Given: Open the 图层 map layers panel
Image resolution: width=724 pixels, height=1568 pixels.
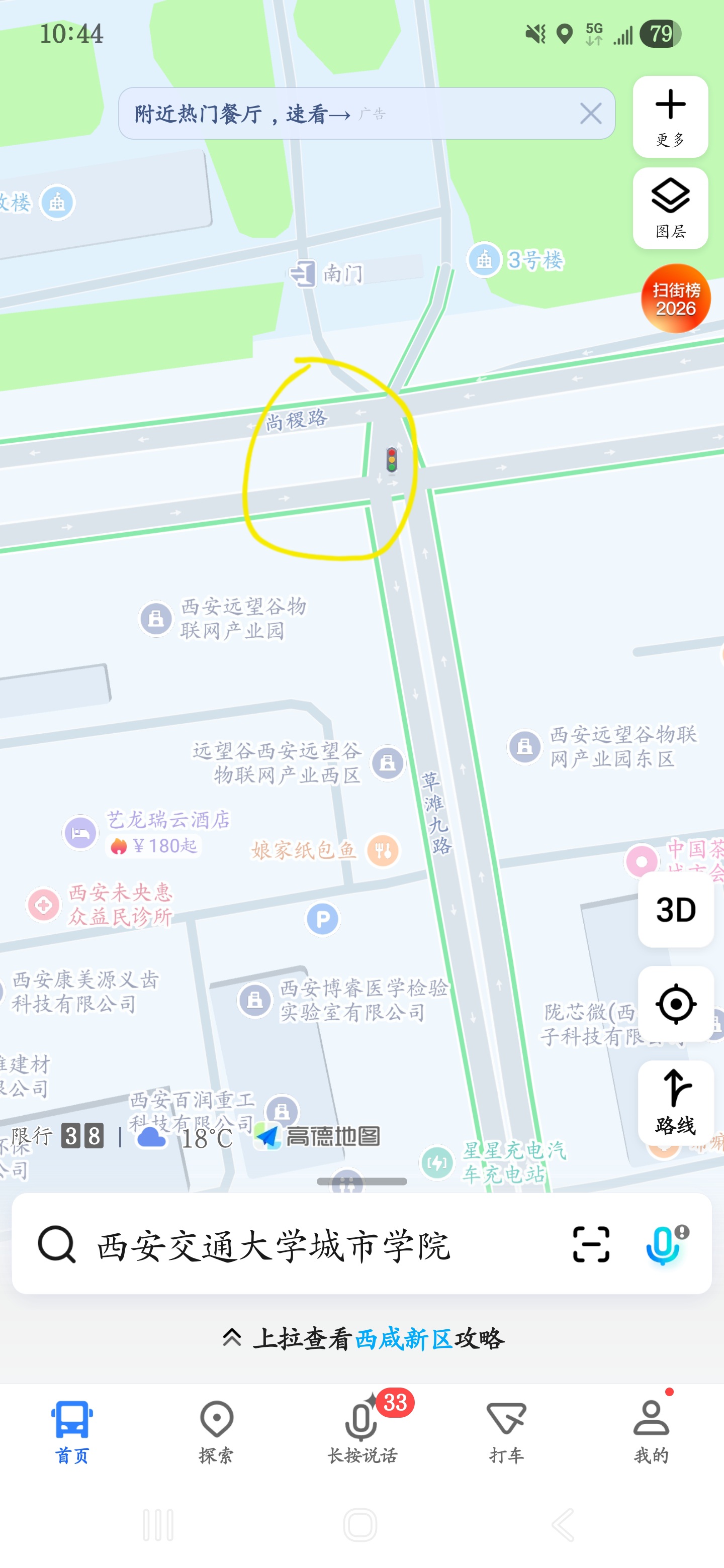Looking at the screenshot, I should coord(670,208).
